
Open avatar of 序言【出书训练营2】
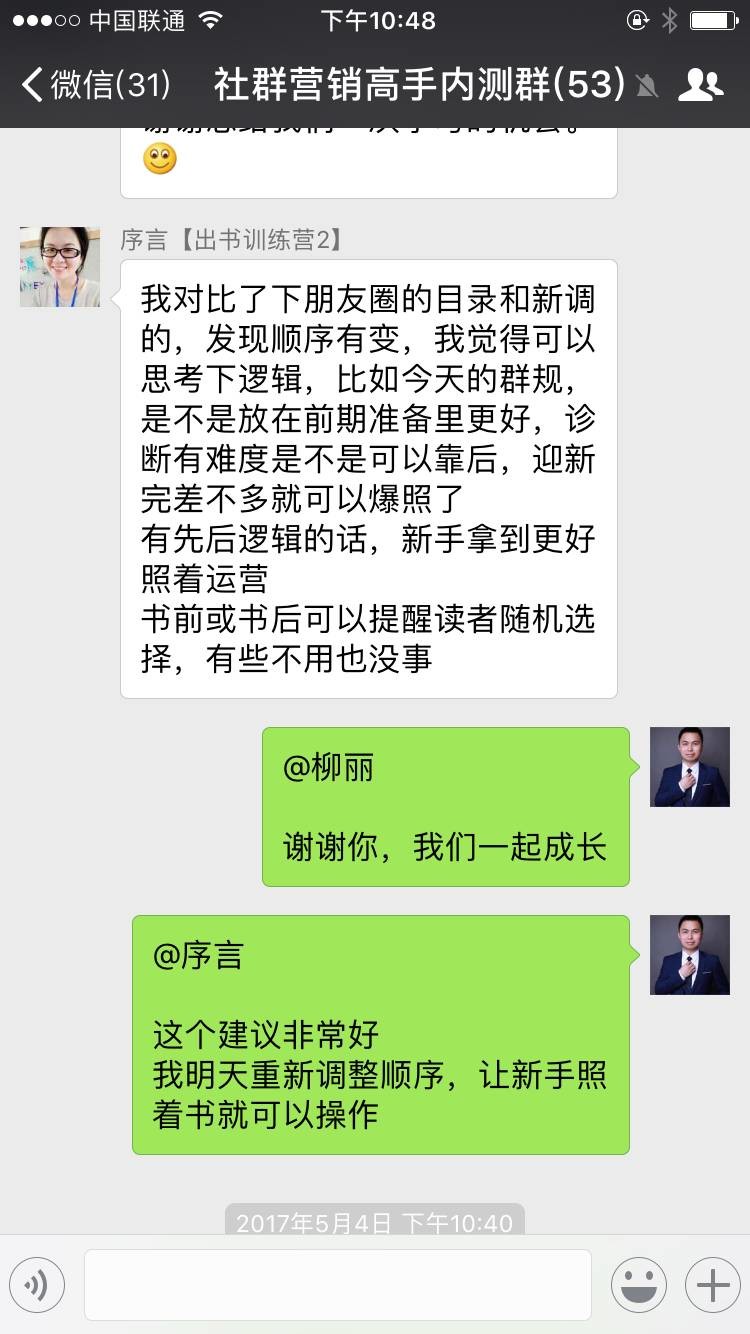click(x=60, y=266)
